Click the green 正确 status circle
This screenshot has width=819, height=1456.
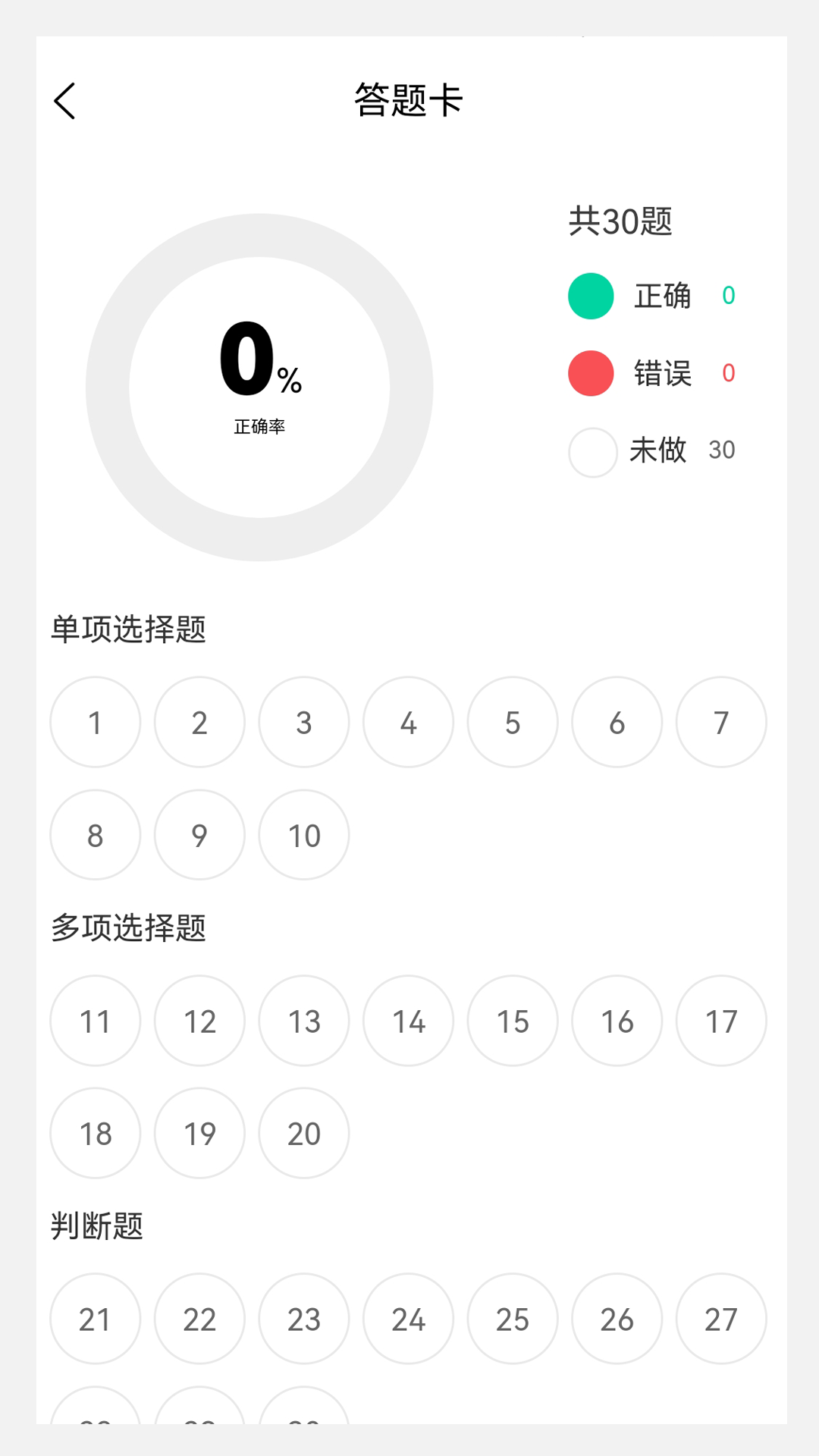pos(591,296)
